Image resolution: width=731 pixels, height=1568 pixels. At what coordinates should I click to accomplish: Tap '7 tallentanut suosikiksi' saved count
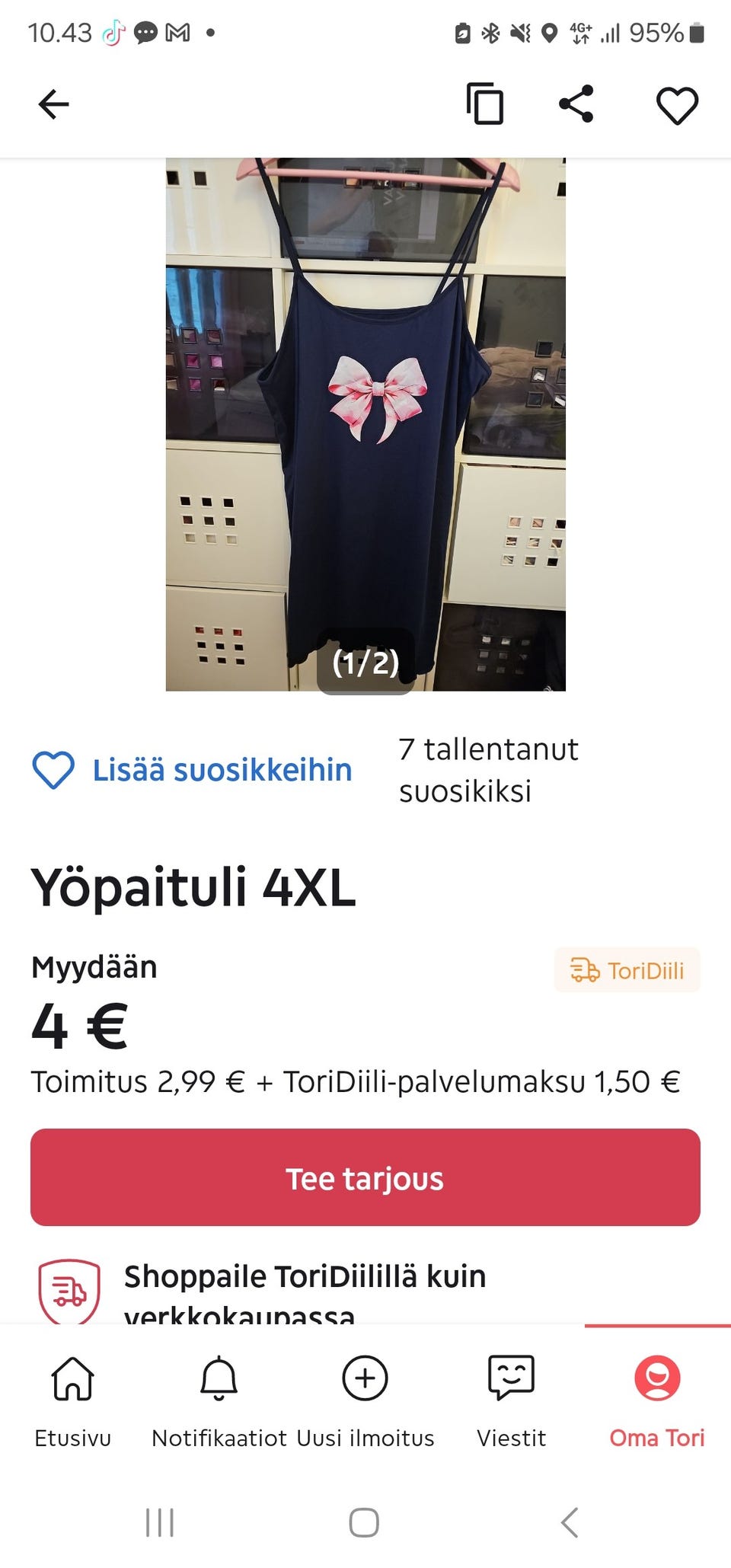[488, 770]
